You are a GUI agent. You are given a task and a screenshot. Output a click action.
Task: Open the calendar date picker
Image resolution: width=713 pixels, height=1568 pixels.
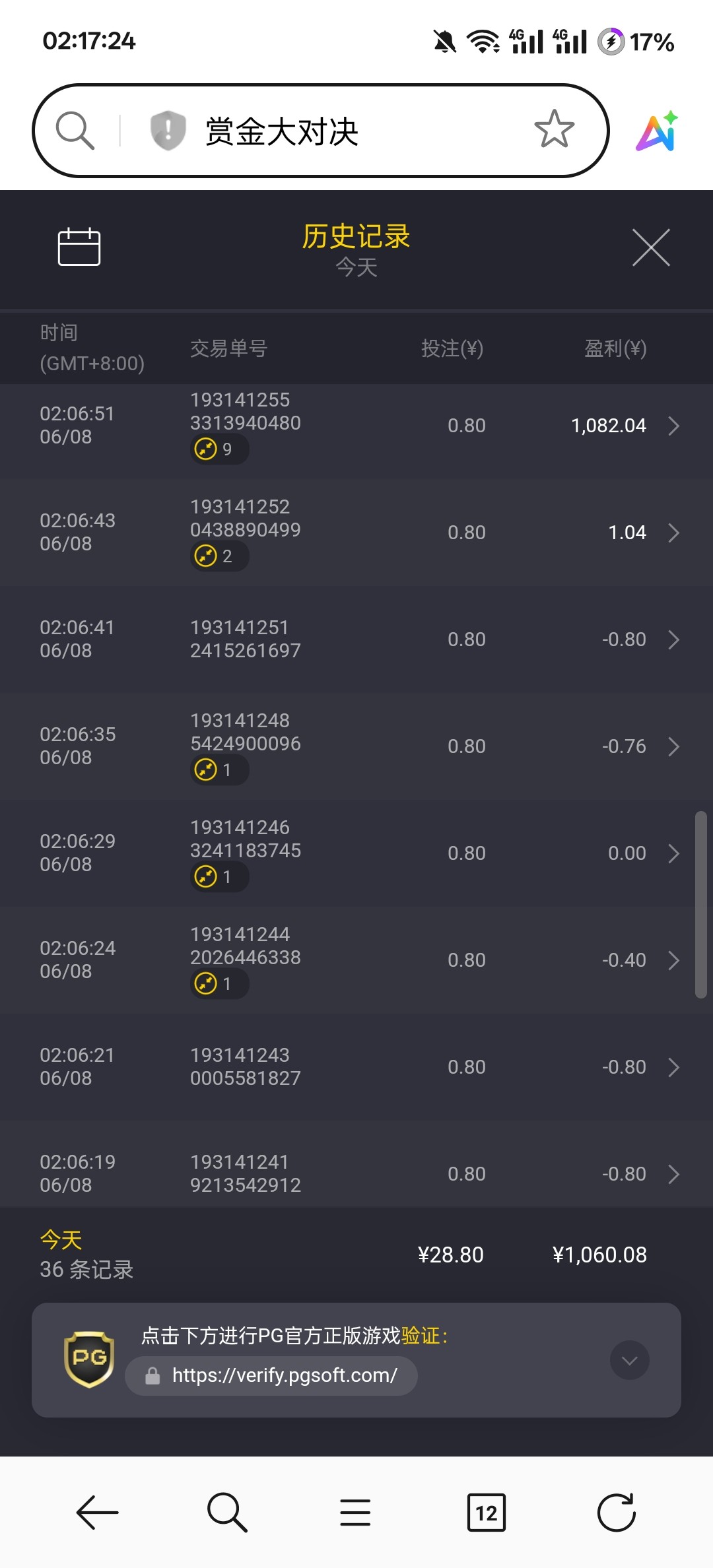[79, 247]
